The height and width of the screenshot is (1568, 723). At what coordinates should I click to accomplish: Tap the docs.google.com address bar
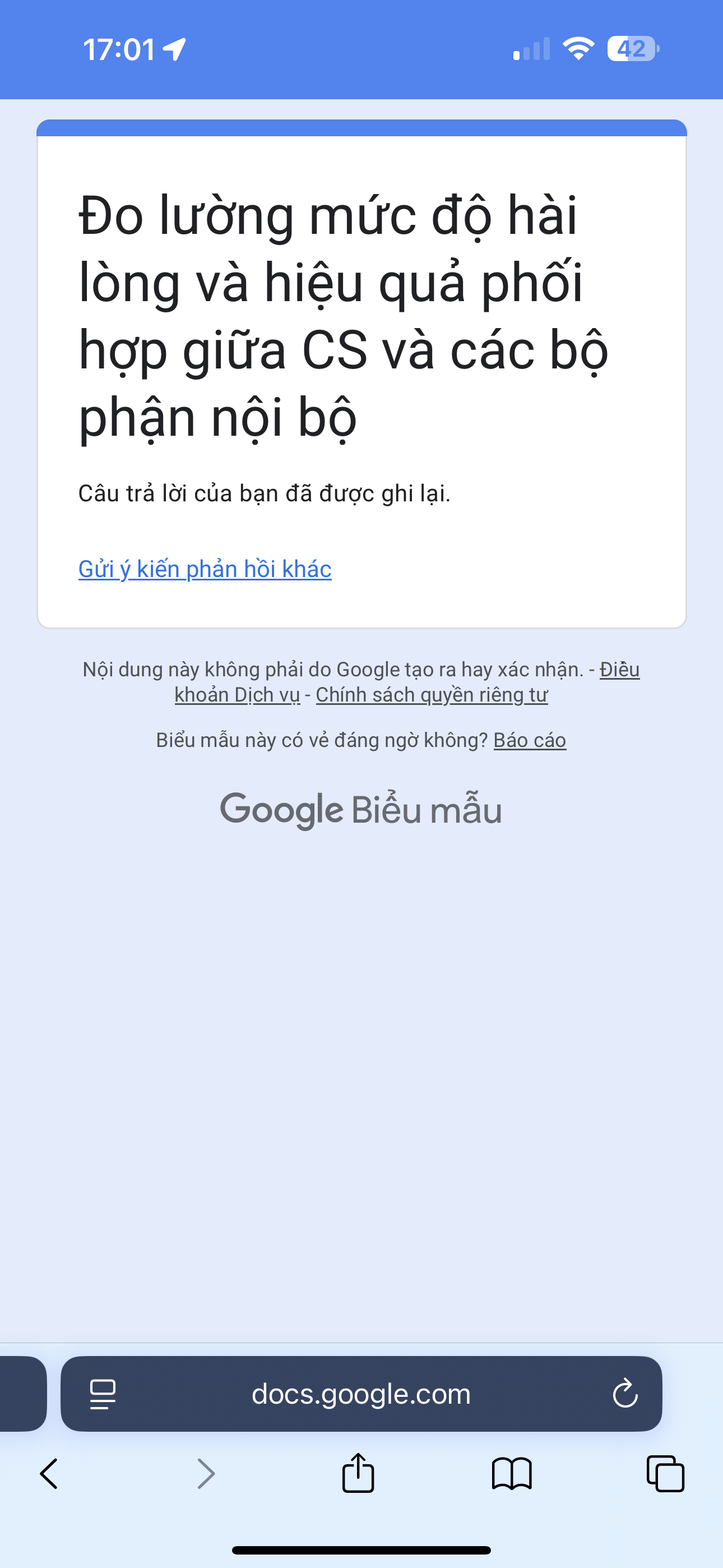(x=361, y=1394)
